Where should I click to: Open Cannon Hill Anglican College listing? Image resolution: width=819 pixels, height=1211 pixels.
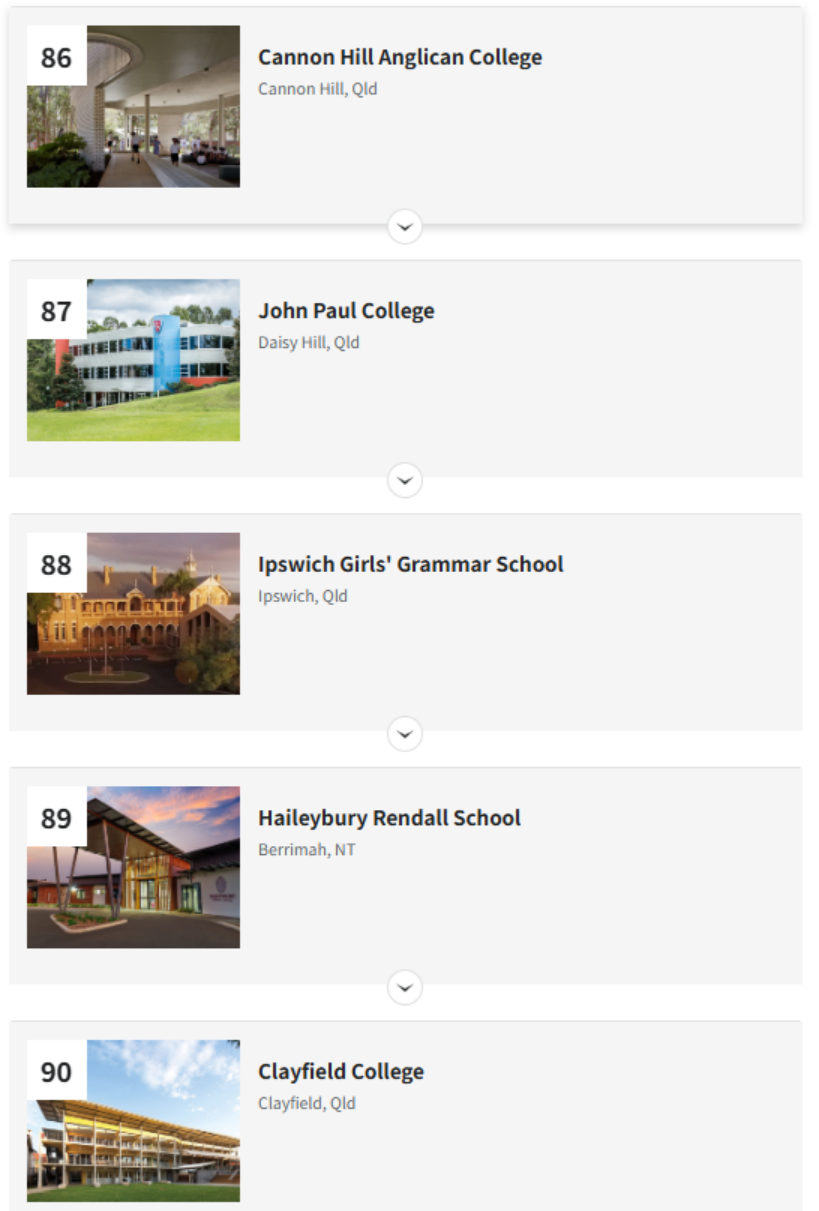(399, 58)
